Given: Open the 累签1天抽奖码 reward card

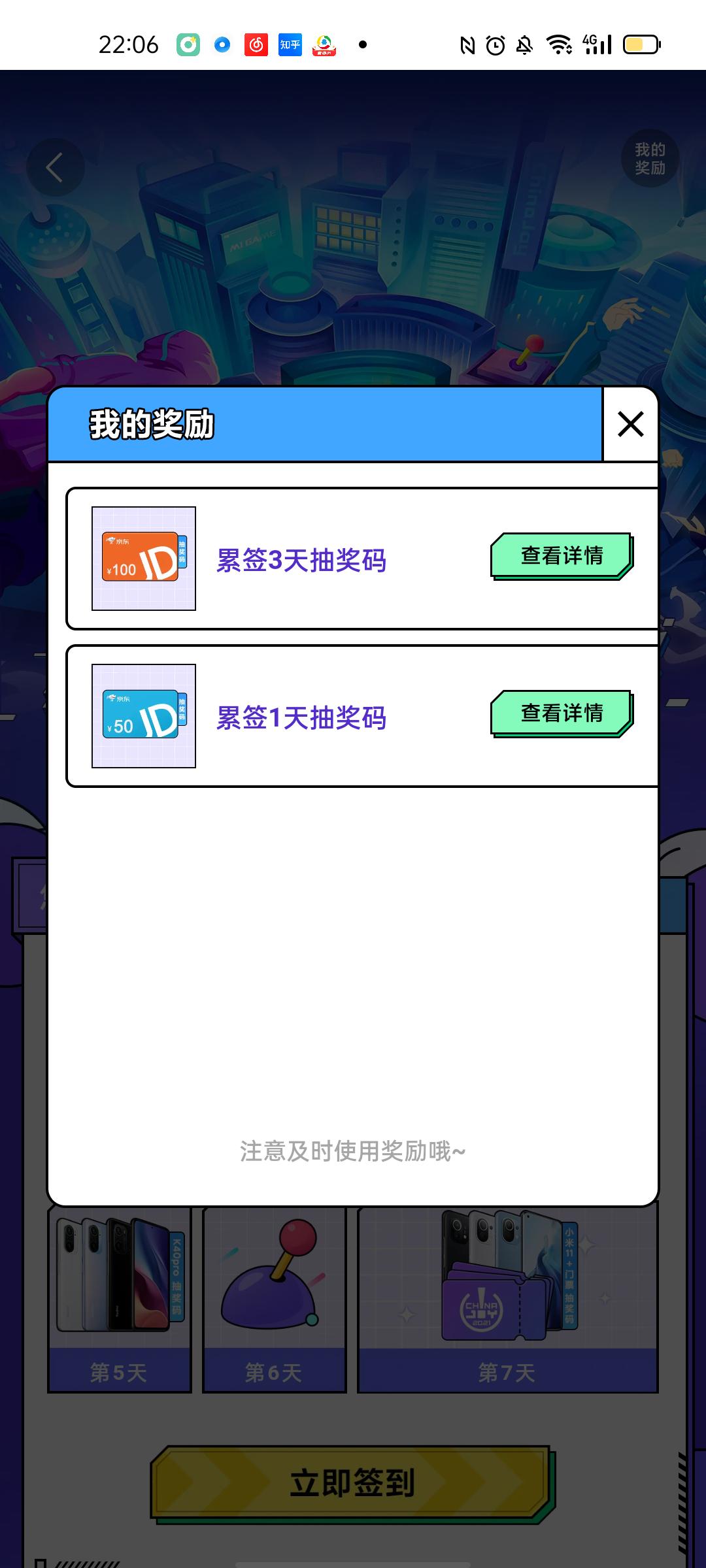Looking at the screenshot, I should click(301, 717).
